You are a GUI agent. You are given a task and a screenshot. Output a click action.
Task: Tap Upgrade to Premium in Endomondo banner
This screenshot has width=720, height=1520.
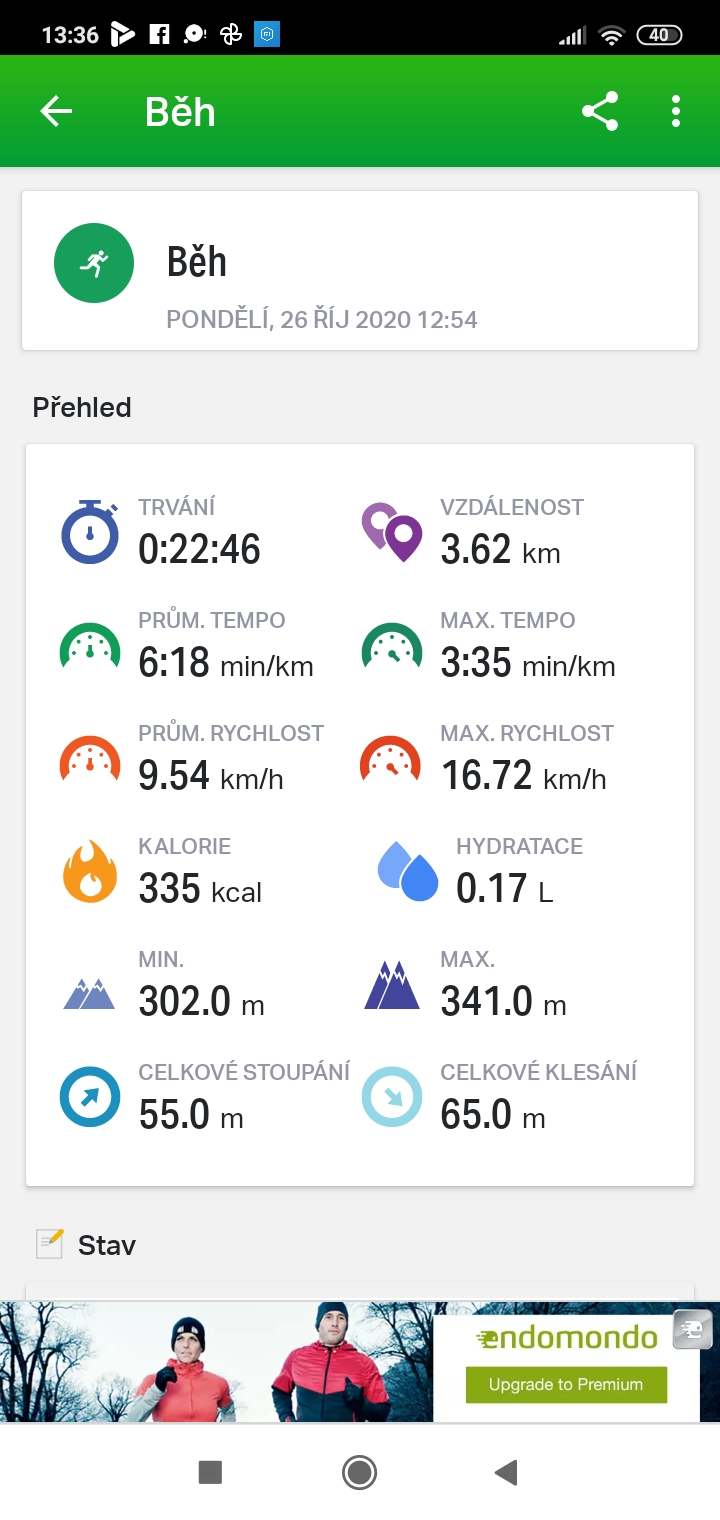click(566, 1385)
